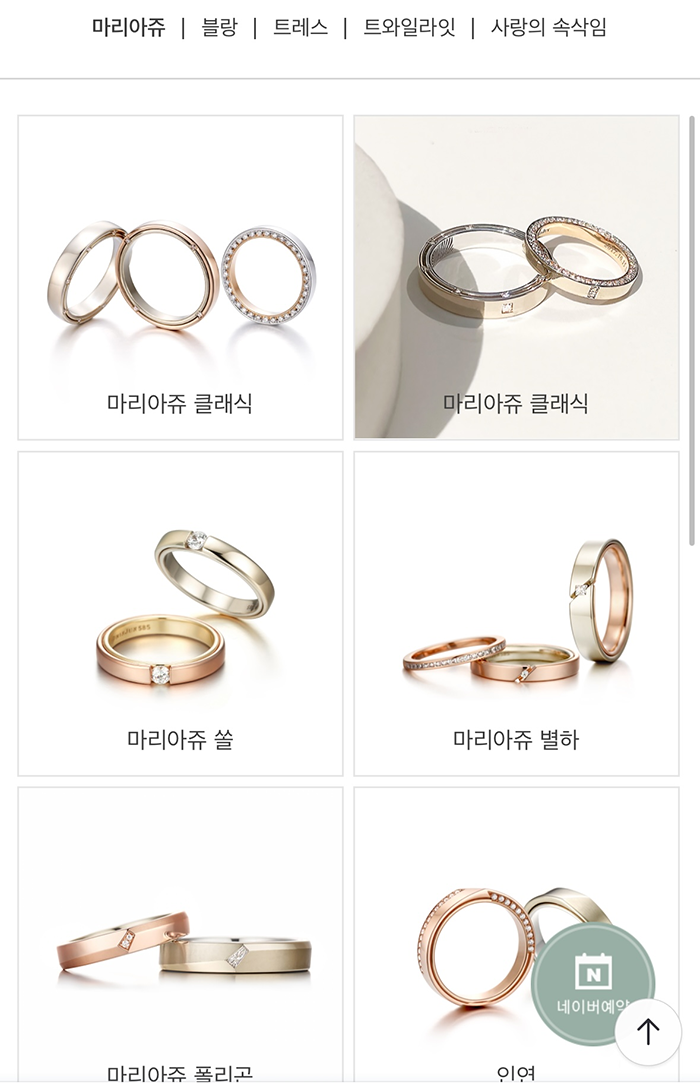Open the 마리아쥬 폴리곤 ring card
The width and height of the screenshot is (700, 1091).
180,940
